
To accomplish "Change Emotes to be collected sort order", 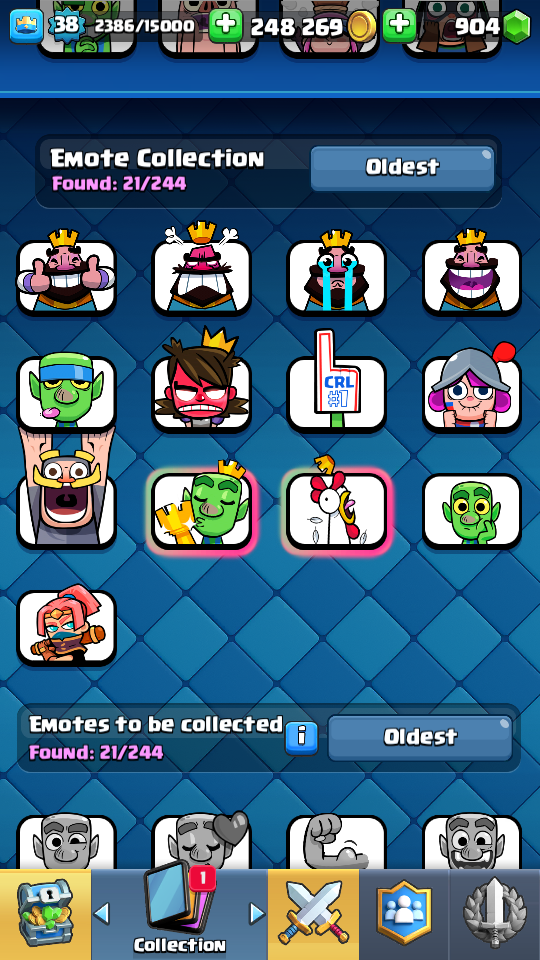I will coord(420,737).
